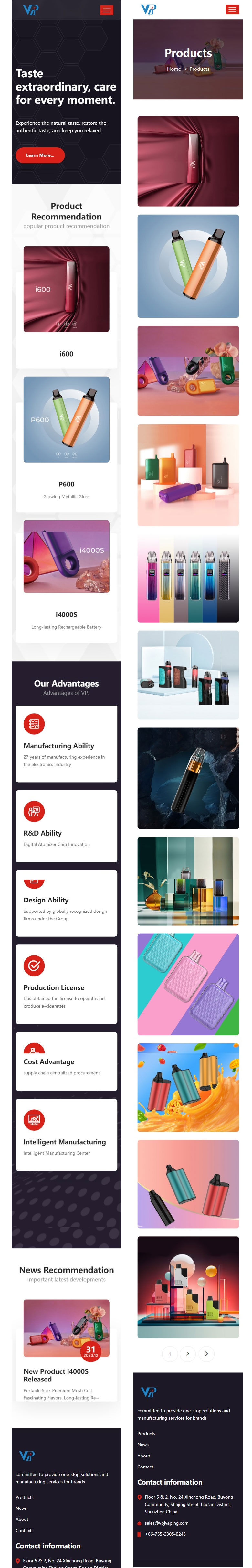The height and width of the screenshot is (1568, 252).
Task: Follow the Home breadcrumb link
Action: 174,69
